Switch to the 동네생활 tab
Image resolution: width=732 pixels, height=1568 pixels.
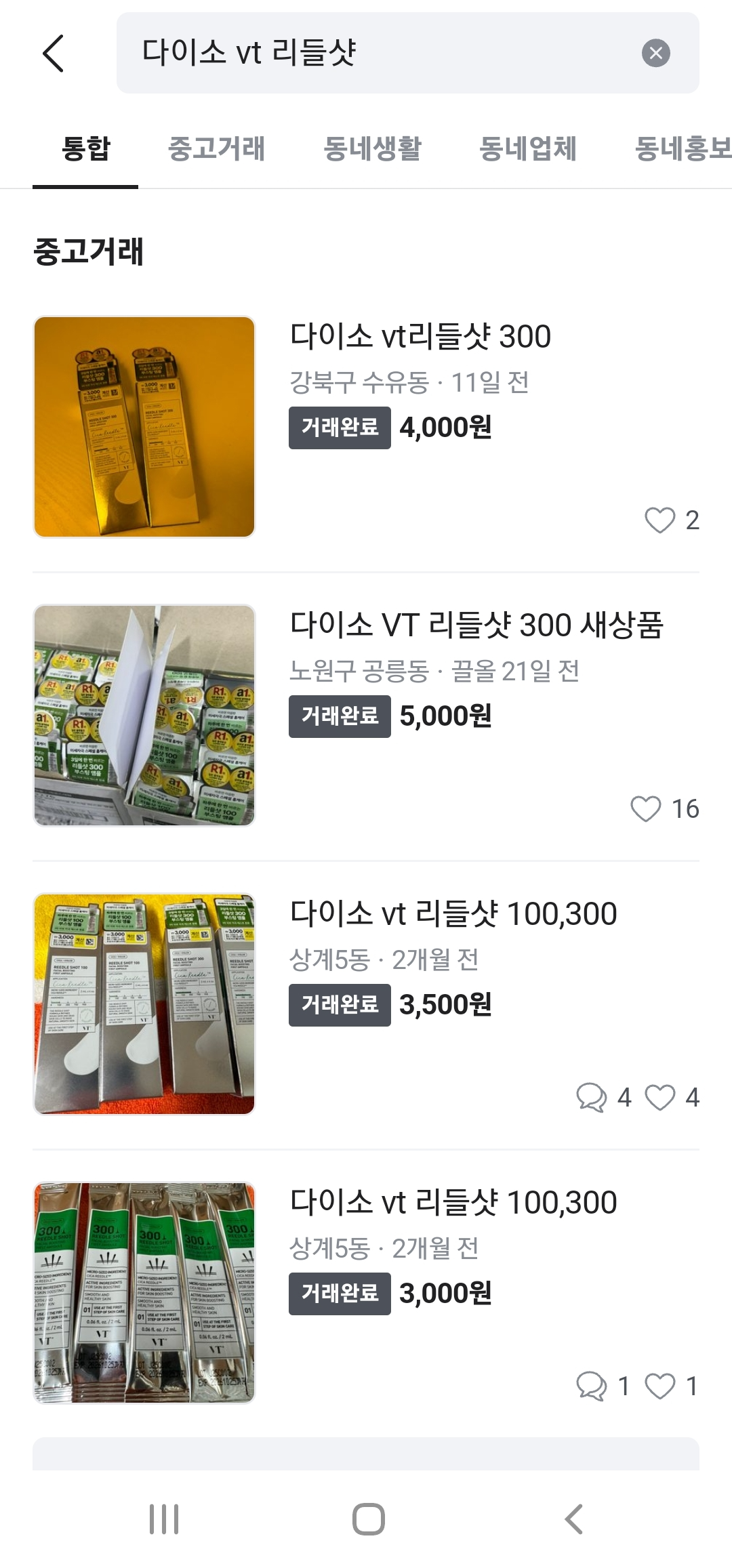pyautogui.click(x=372, y=149)
